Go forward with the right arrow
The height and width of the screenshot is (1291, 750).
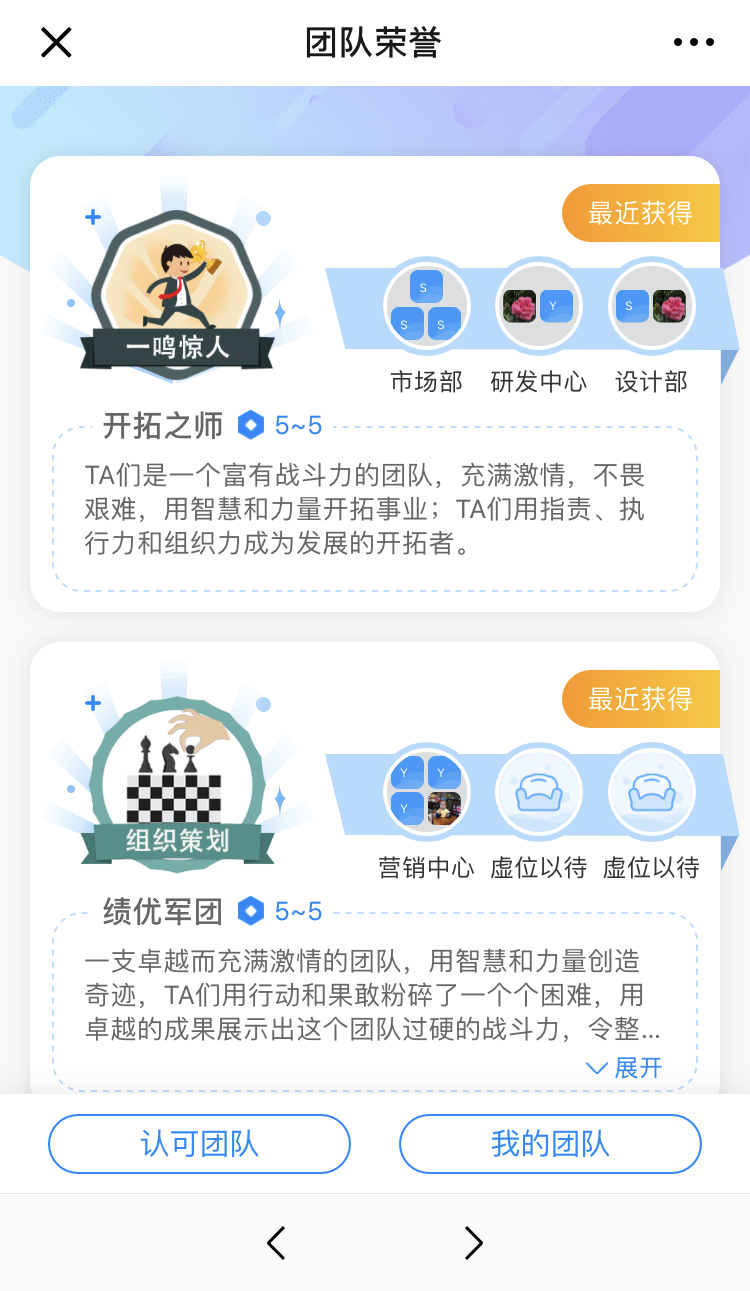473,1242
